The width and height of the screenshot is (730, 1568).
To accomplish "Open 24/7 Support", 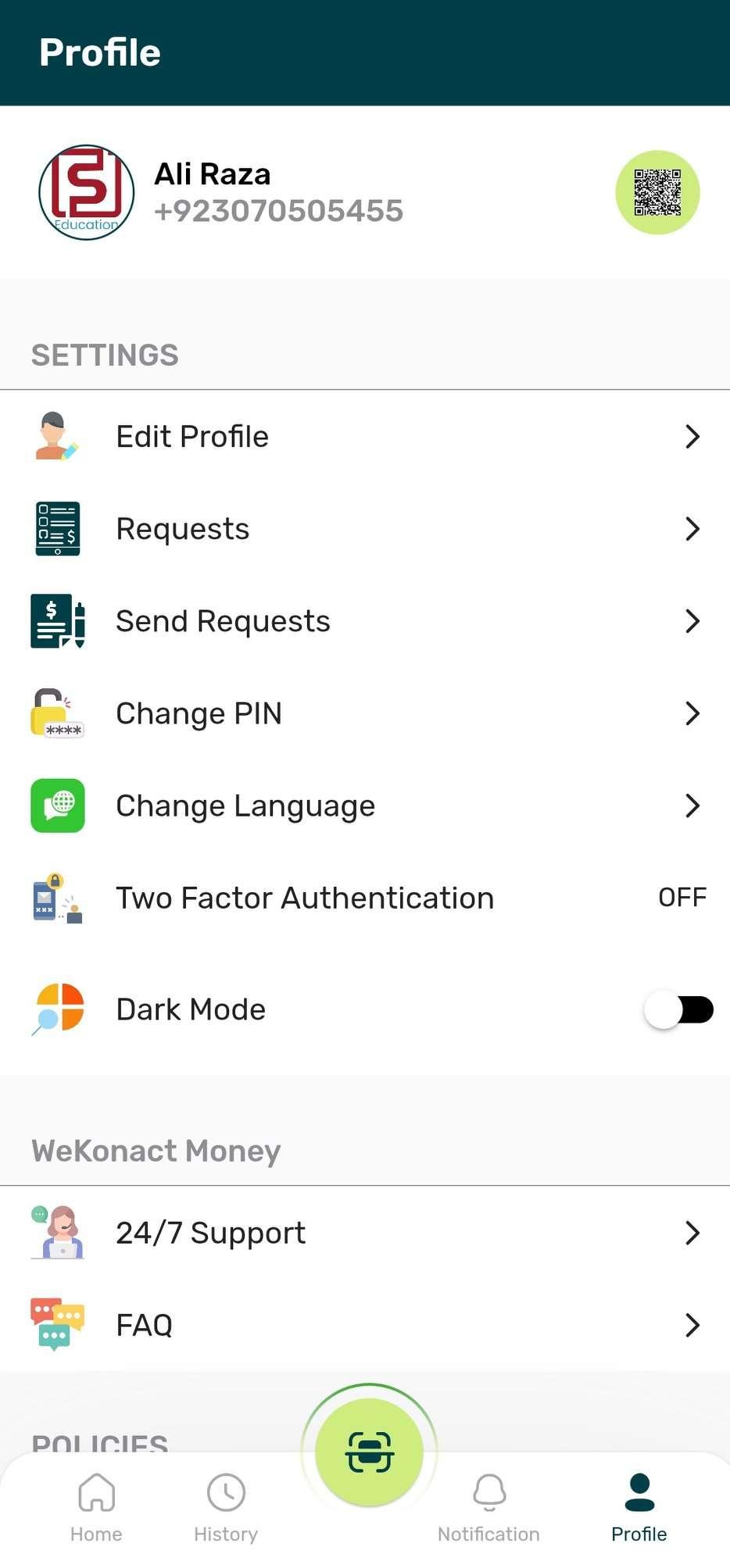I will tap(365, 1232).
